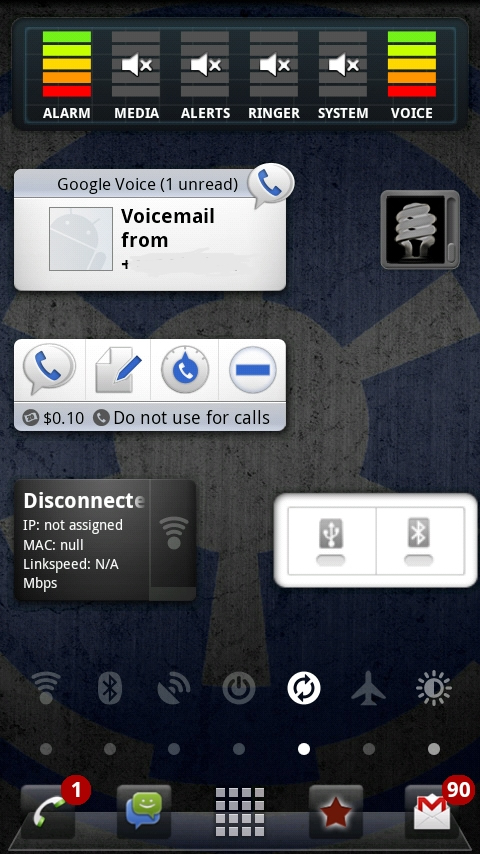Image resolution: width=480 pixels, height=854 pixels.
Task: Adjust the Voice volume level
Action: pyautogui.click(x=411, y=75)
